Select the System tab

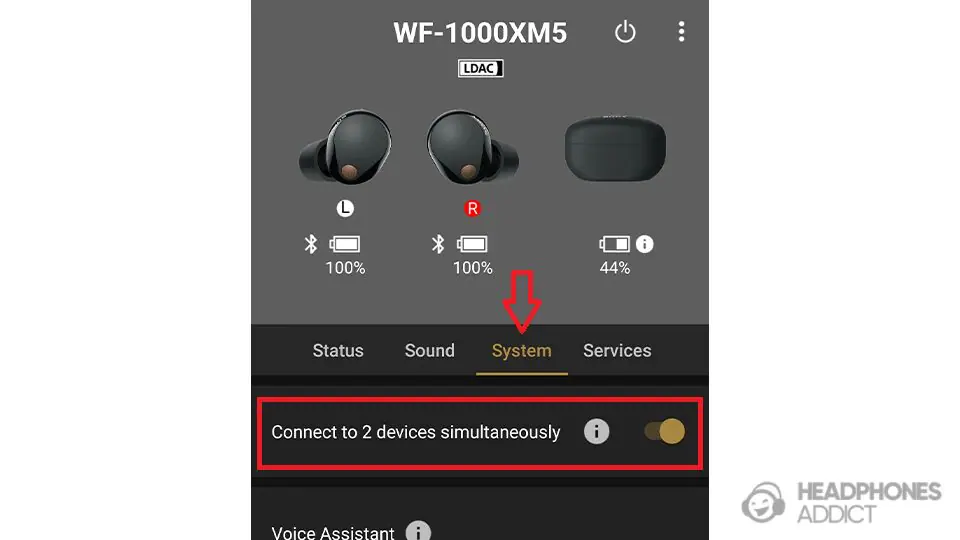[x=521, y=351]
